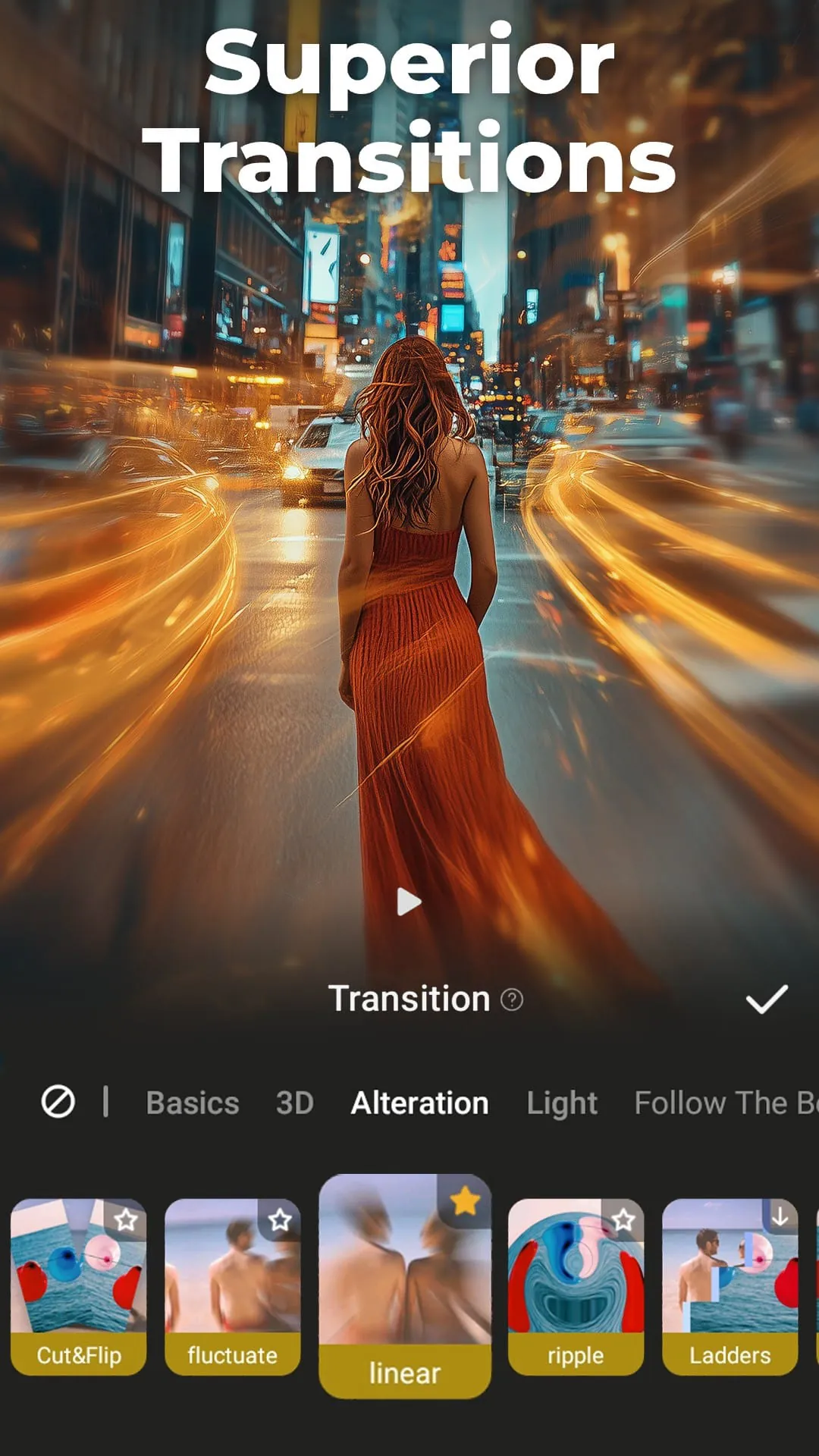The image size is (819, 1456).
Task: Open the 3D transitions category
Action: [x=294, y=1103]
